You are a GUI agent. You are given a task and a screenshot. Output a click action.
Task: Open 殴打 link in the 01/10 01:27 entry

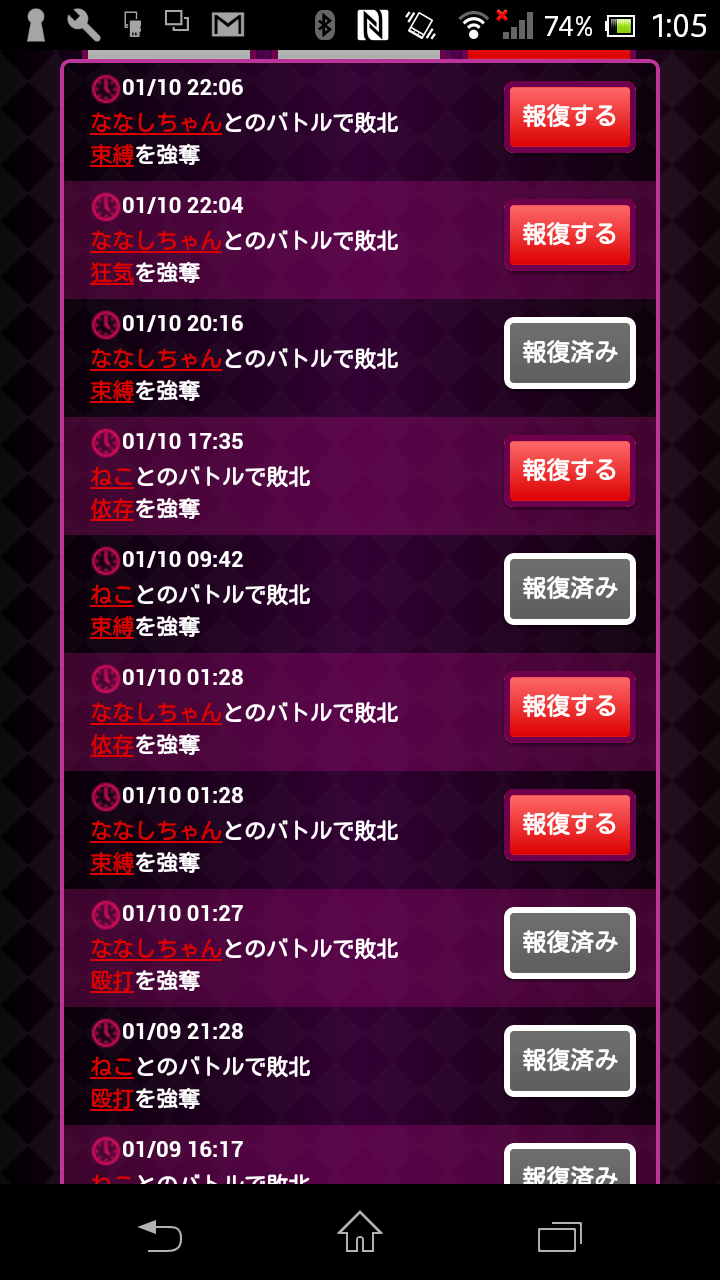112,981
